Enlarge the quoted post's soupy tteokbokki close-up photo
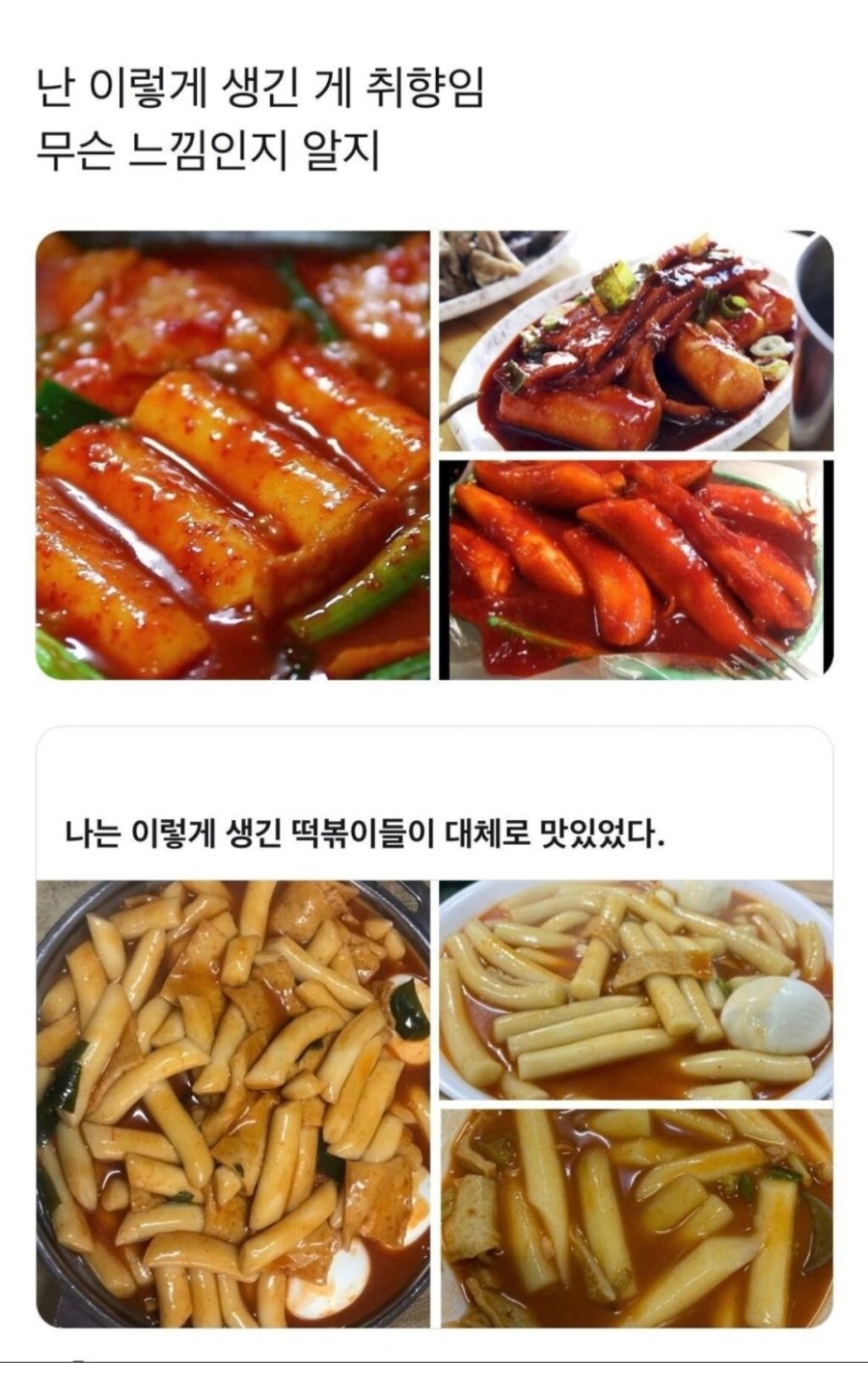 pos(636,1217)
